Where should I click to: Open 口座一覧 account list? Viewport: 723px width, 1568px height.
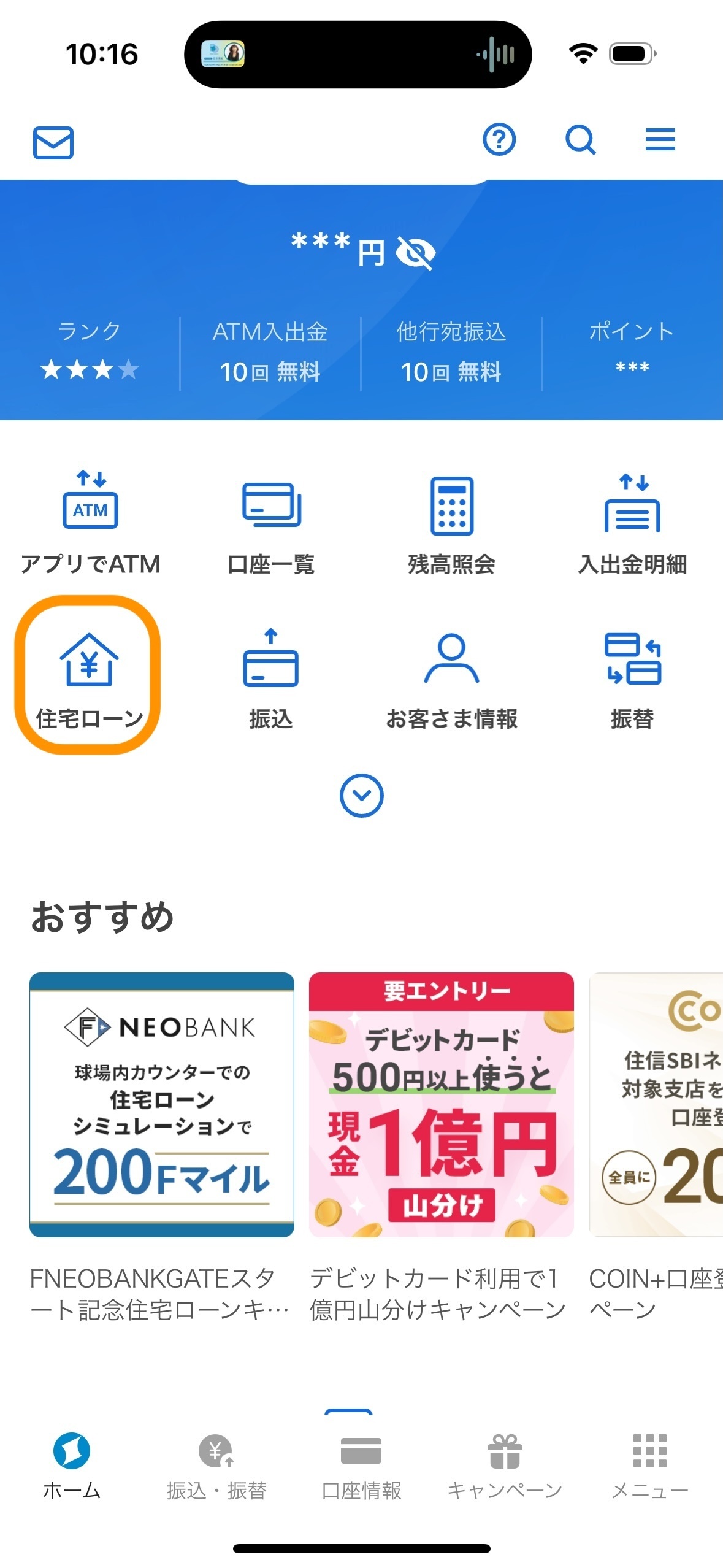(x=271, y=521)
